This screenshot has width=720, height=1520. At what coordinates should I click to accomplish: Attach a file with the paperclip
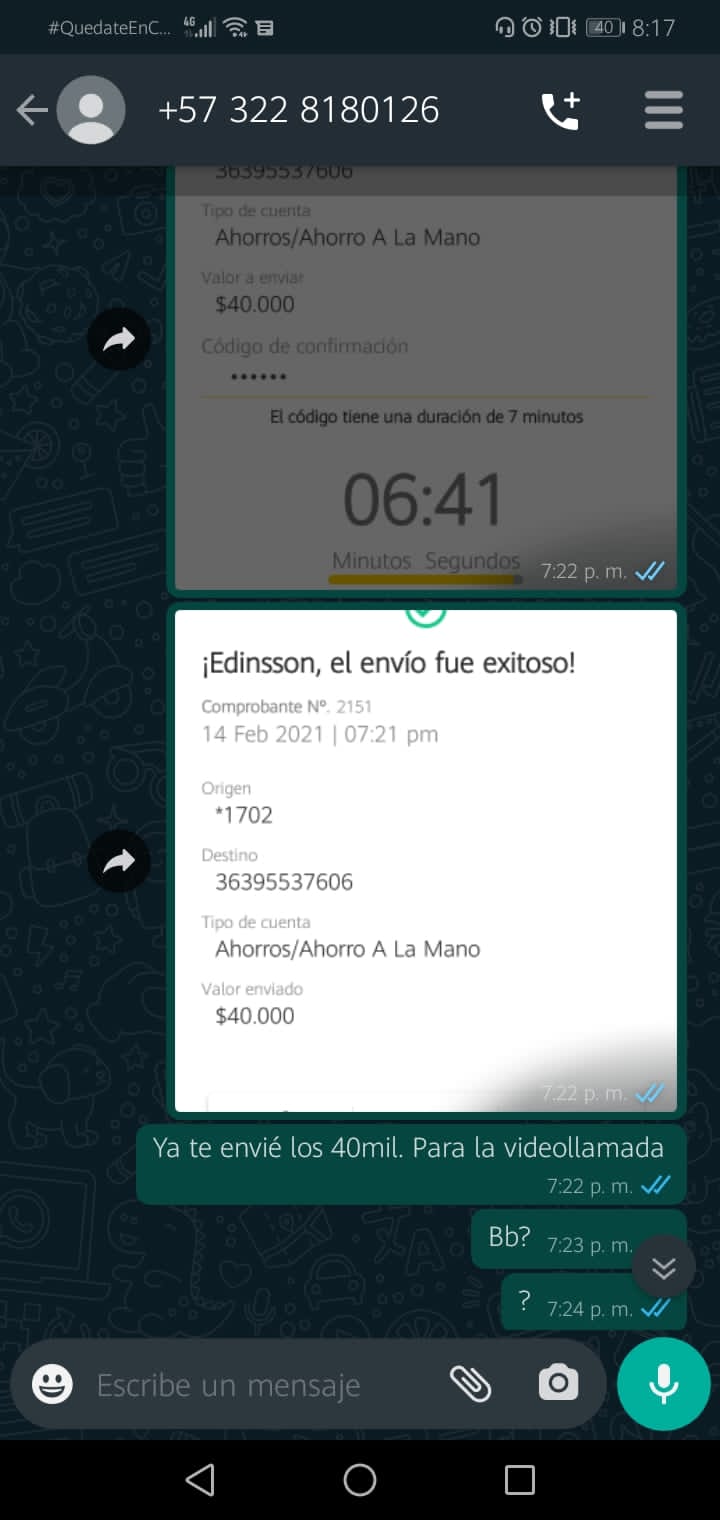(x=470, y=1384)
